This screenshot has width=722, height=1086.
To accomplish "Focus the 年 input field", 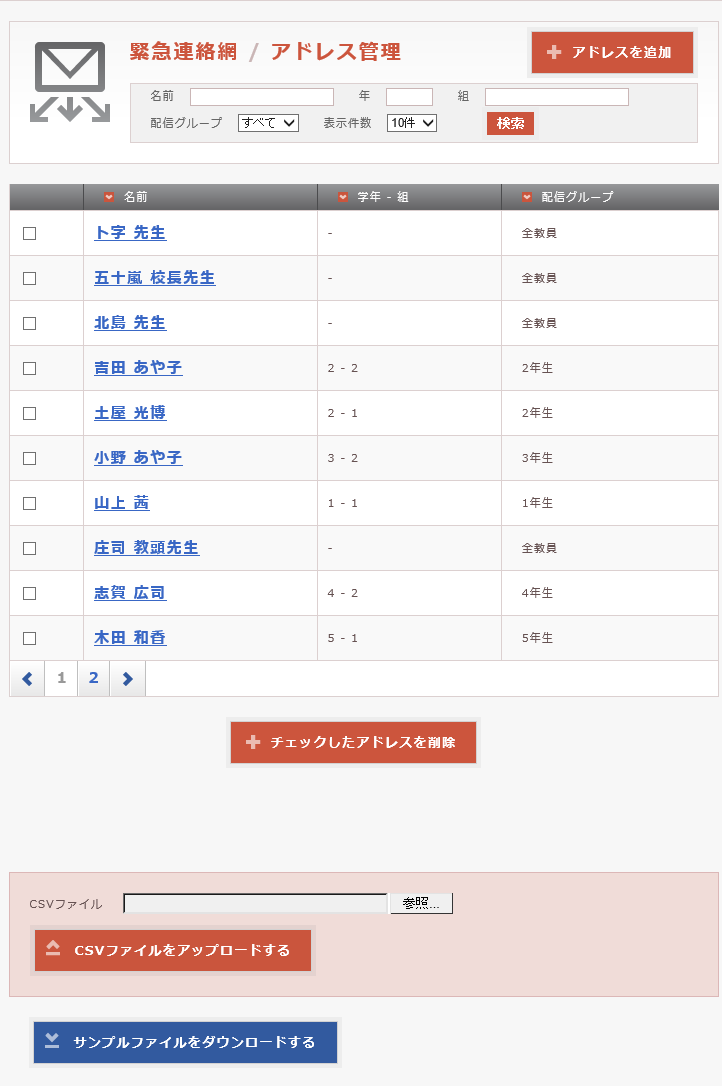I will (x=409, y=97).
